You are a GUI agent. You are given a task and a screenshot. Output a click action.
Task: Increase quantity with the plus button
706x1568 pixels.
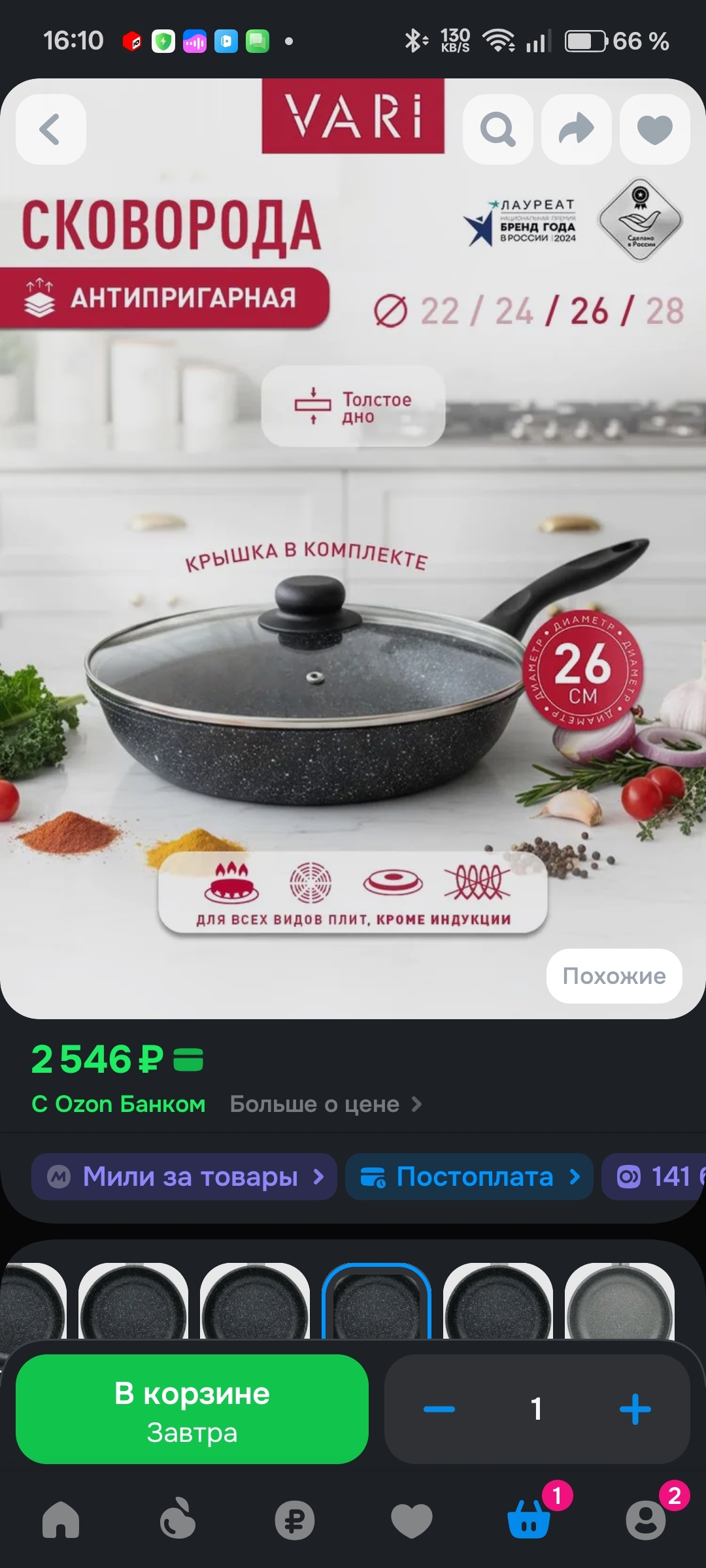[x=635, y=1409]
